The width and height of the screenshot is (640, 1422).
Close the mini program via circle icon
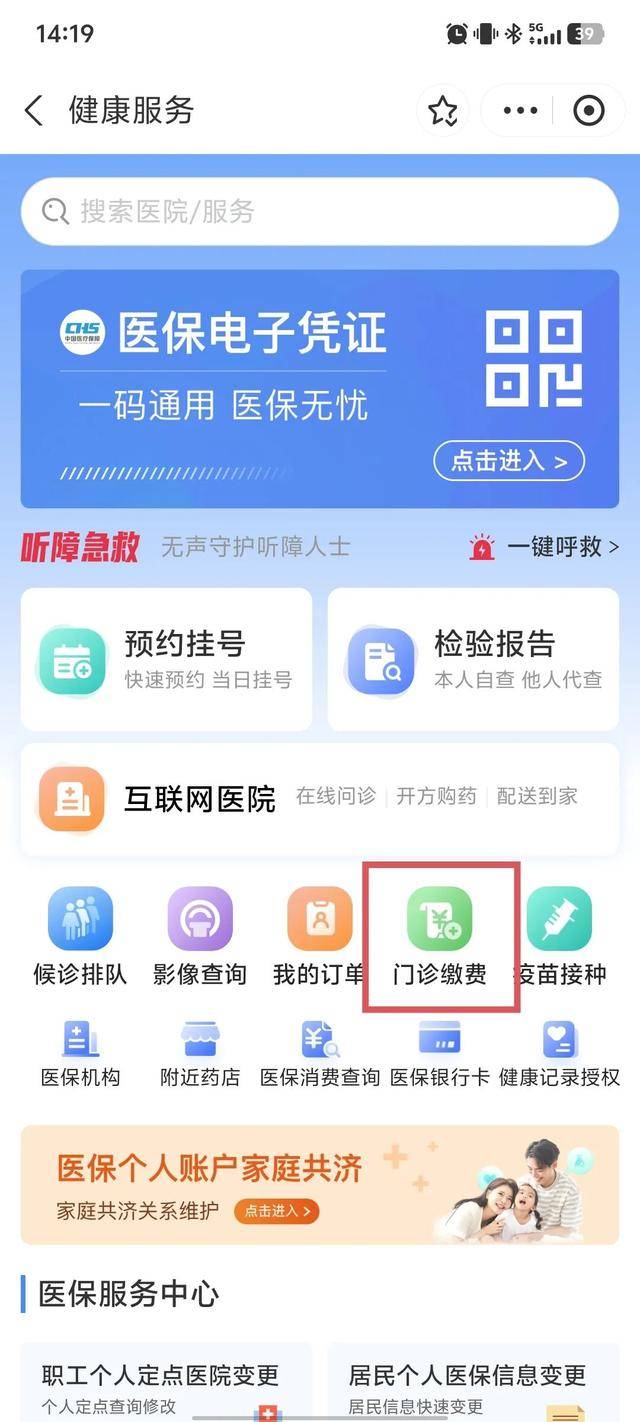[588, 110]
